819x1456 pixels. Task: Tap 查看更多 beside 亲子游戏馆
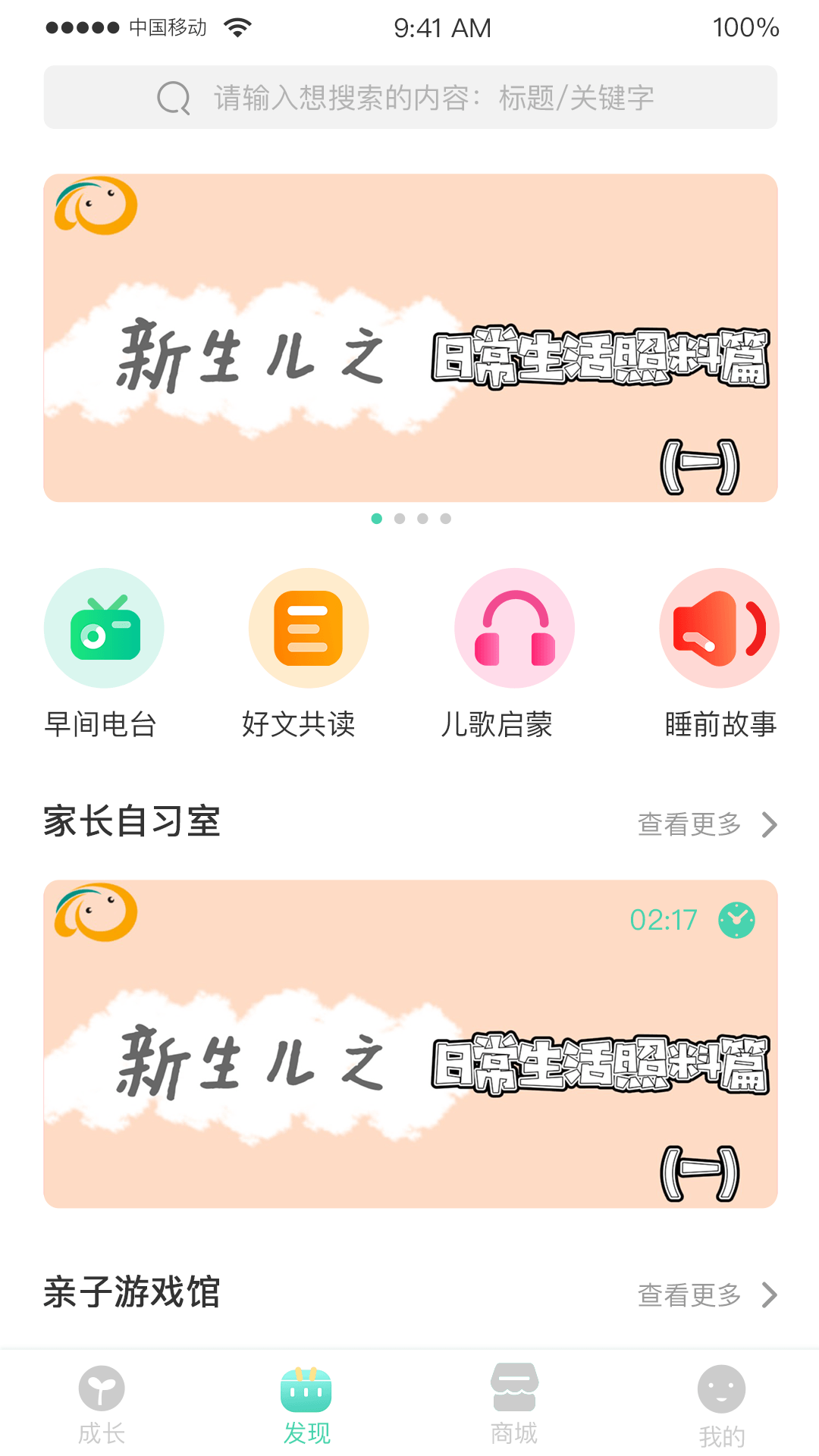(689, 1295)
